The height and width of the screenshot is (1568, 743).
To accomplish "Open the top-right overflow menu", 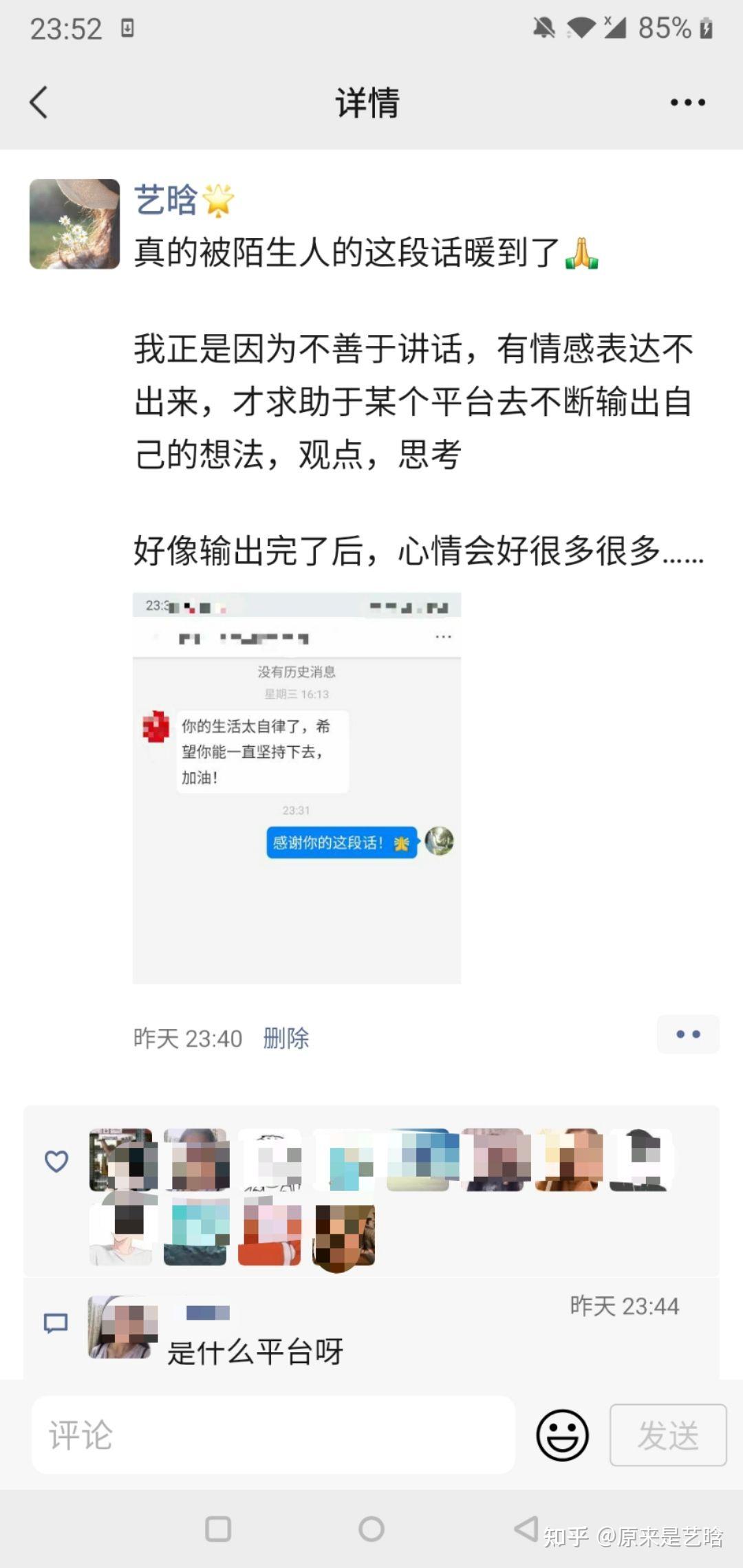I will 687,102.
